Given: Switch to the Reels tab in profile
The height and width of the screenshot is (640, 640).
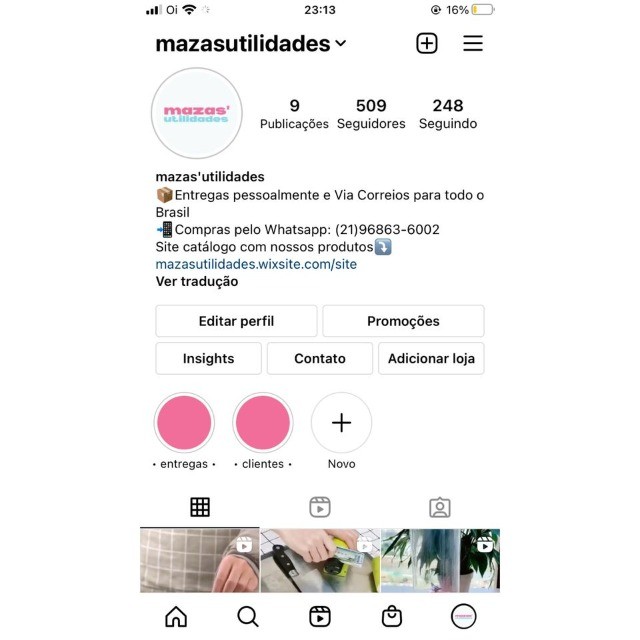Looking at the screenshot, I should tap(320, 507).
